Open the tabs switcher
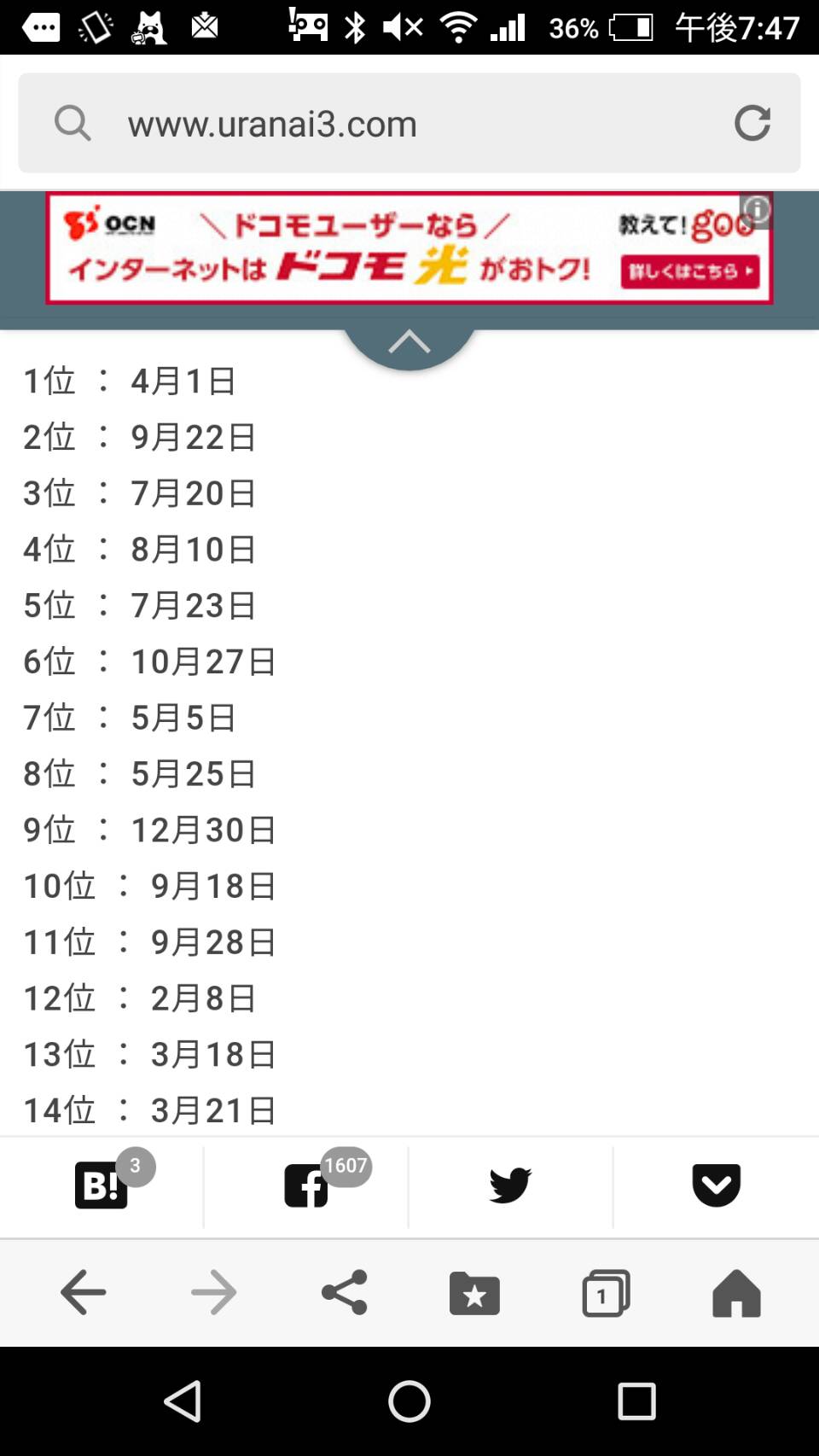The width and height of the screenshot is (819, 1456). 606,1292
